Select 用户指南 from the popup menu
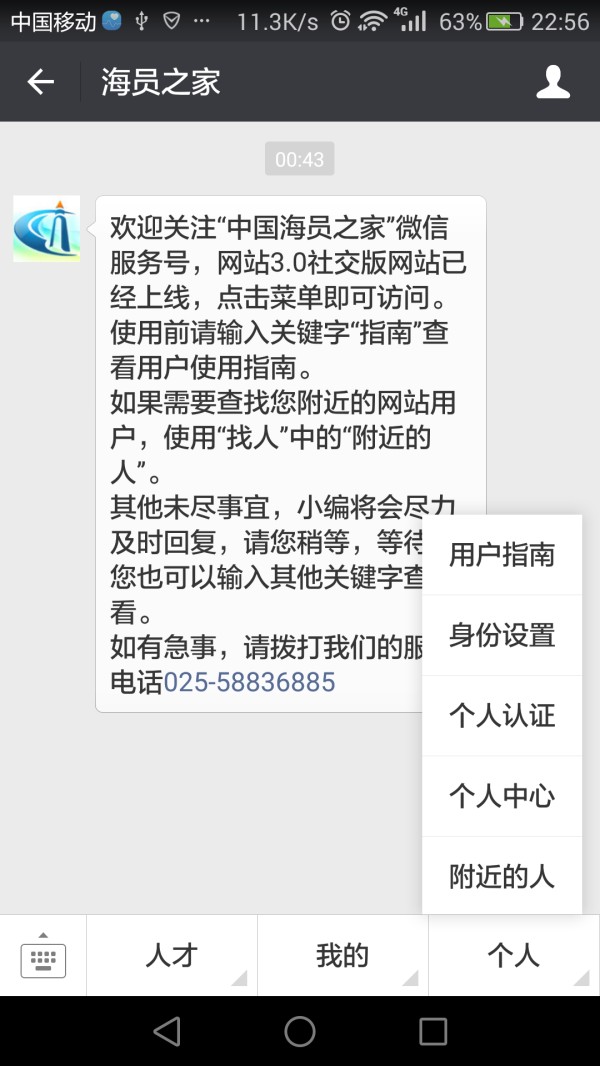 pos(502,556)
